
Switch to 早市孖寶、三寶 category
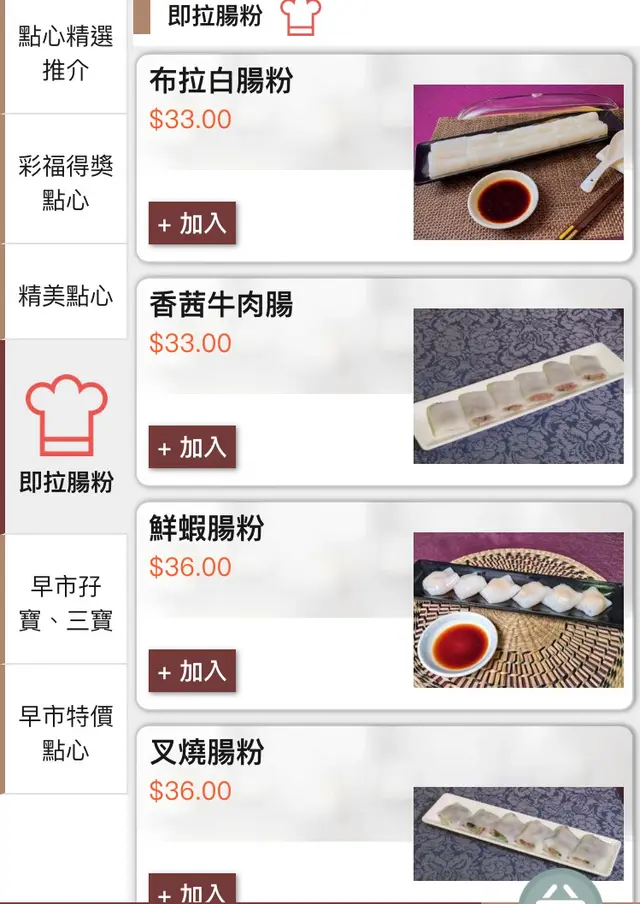click(66, 602)
